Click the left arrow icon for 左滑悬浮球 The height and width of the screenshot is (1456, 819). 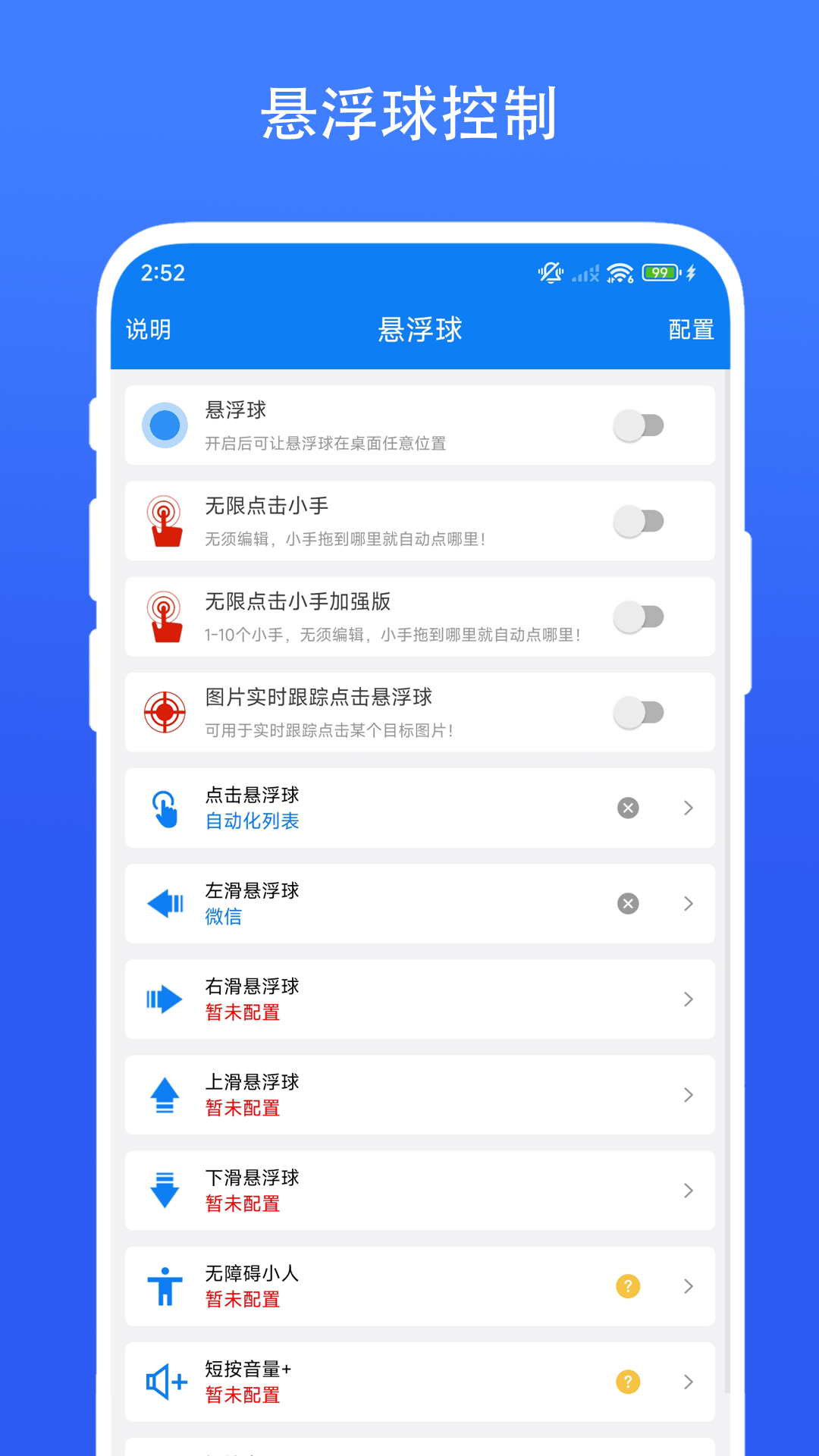pos(164,903)
